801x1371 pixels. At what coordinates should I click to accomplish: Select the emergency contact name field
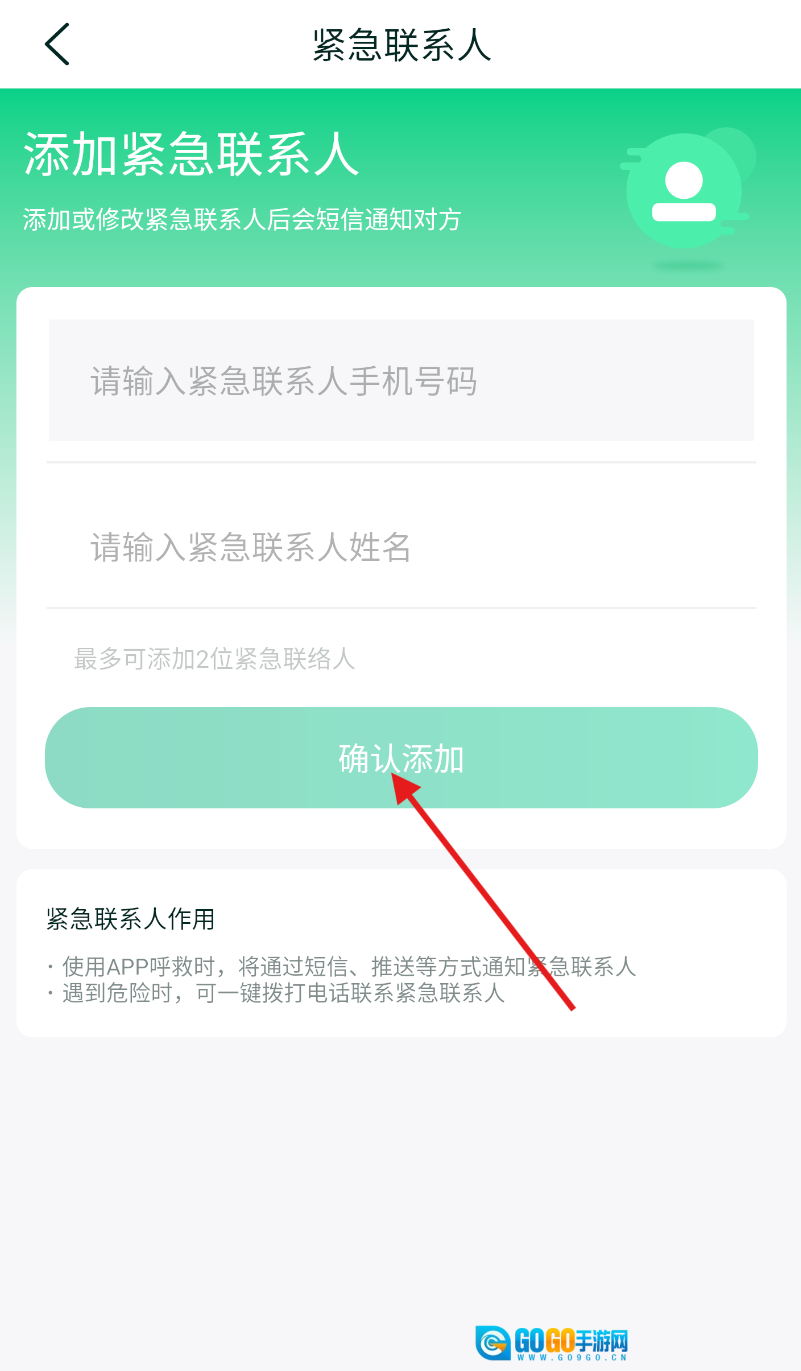point(400,547)
